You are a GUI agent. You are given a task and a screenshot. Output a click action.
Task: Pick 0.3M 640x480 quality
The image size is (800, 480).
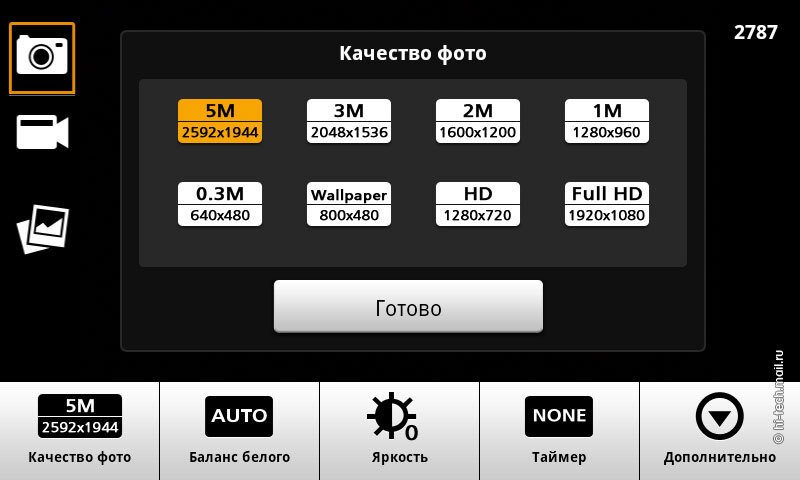pos(220,204)
